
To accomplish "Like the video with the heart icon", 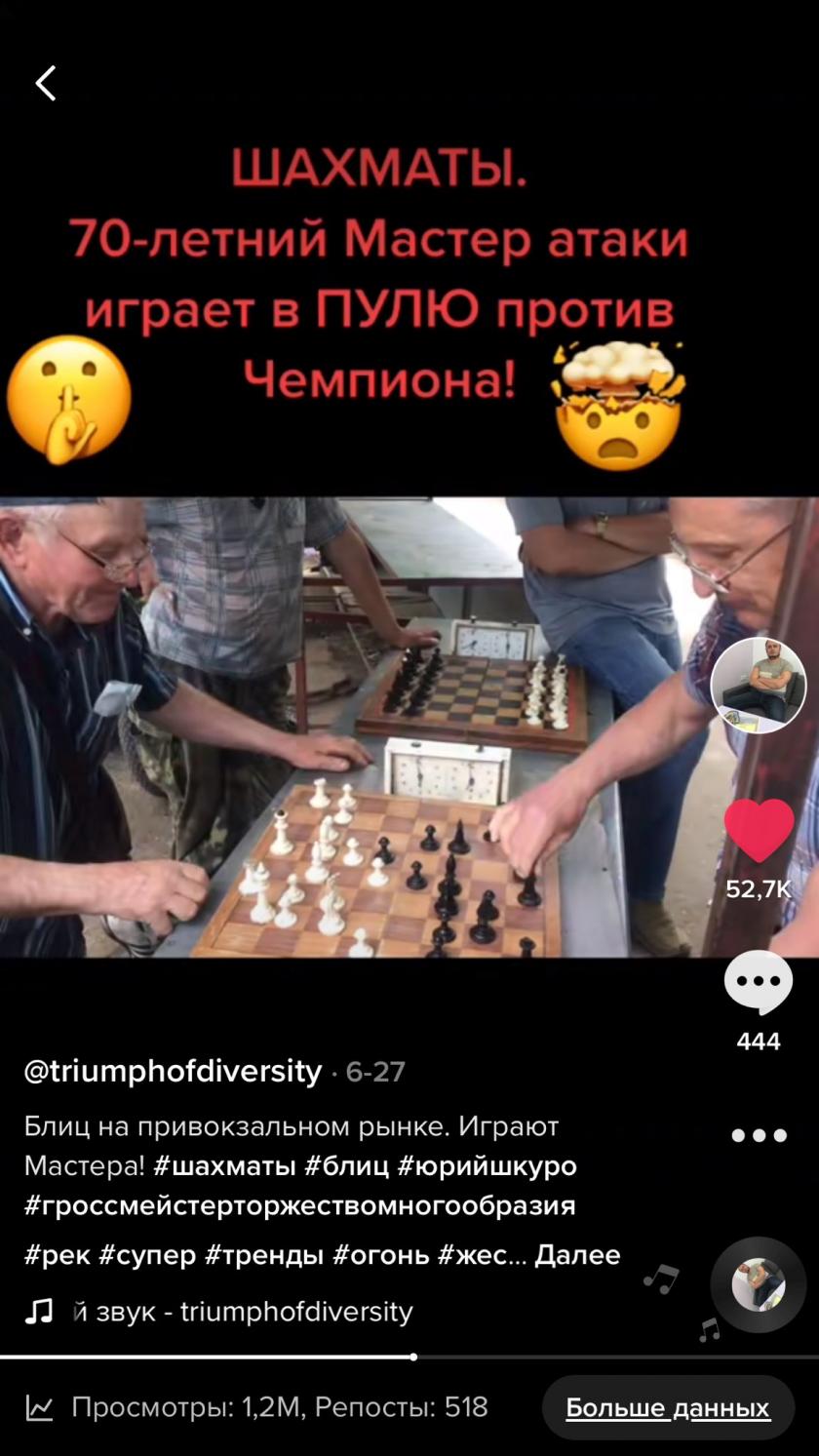I will 759,831.
